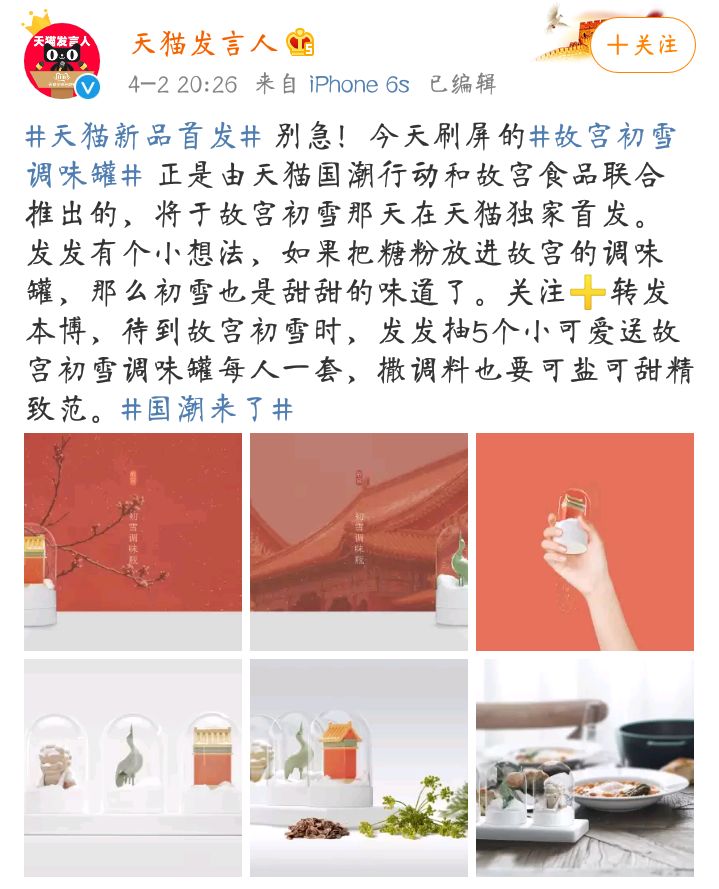The image size is (719, 889).
Task: Open the dining table dishes photo
Action: click(x=584, y=766)
